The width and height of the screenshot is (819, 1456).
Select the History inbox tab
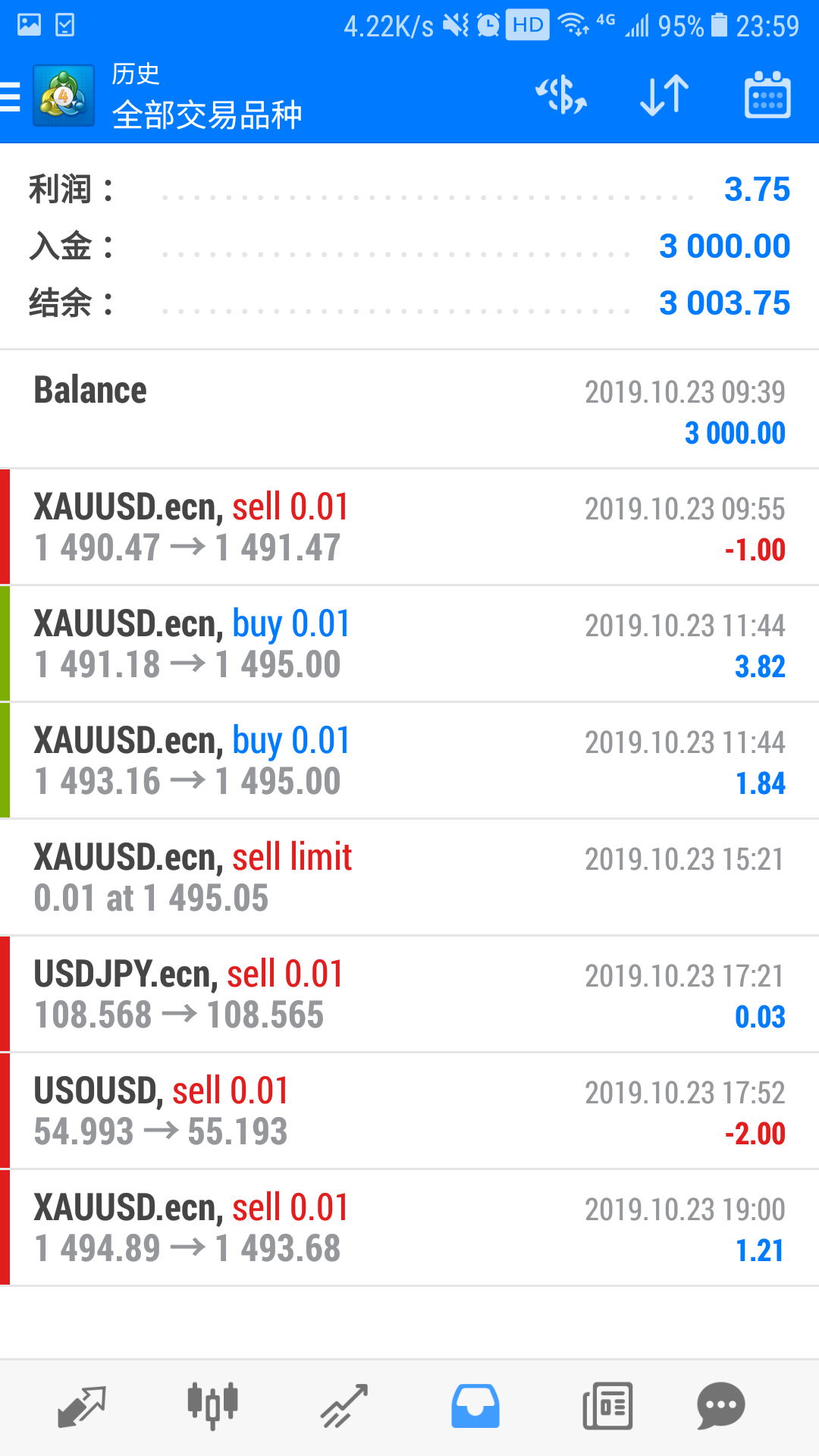(475, 1407)
